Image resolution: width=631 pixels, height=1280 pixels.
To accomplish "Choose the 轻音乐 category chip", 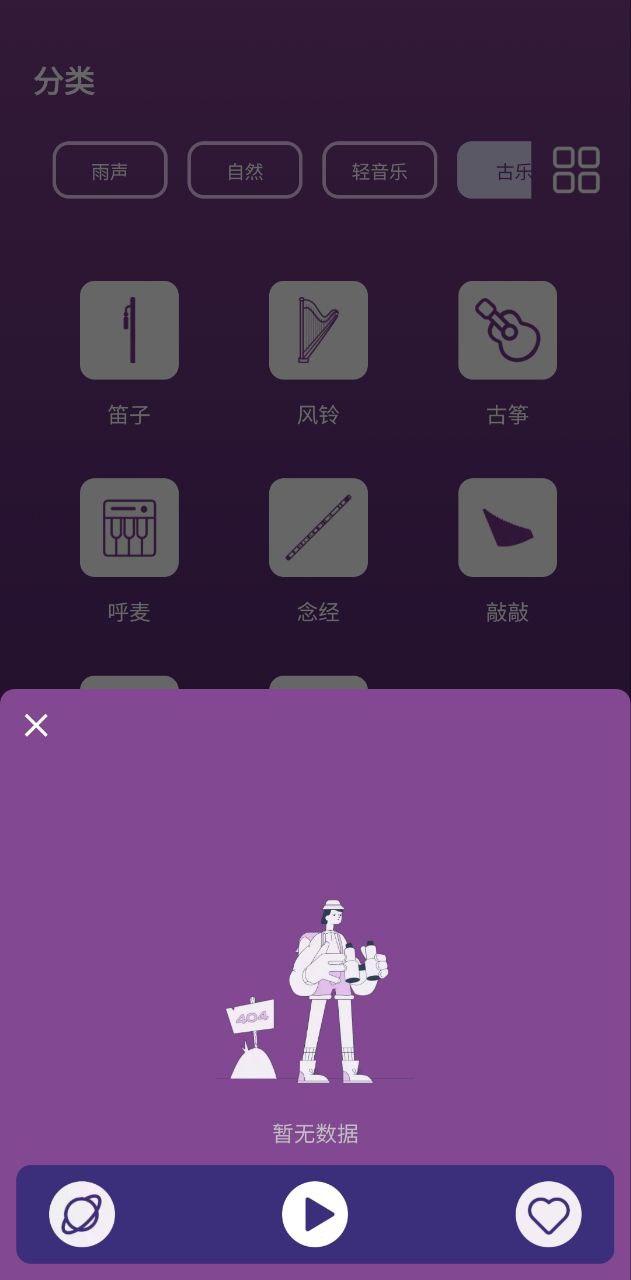I will [x=380, y=170].
